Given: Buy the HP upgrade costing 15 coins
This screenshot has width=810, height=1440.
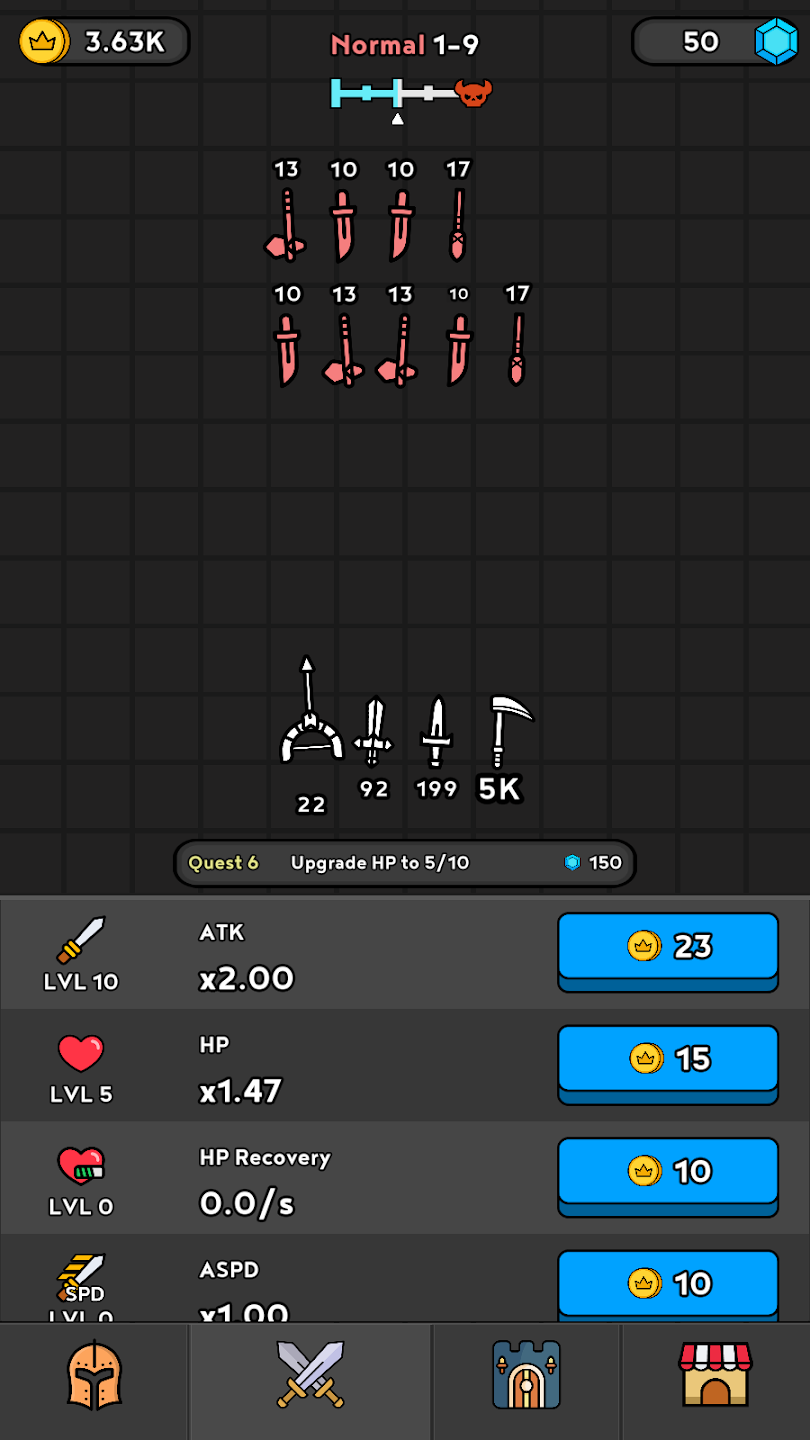Looking at the screenshot, I should click(667, 1063).
